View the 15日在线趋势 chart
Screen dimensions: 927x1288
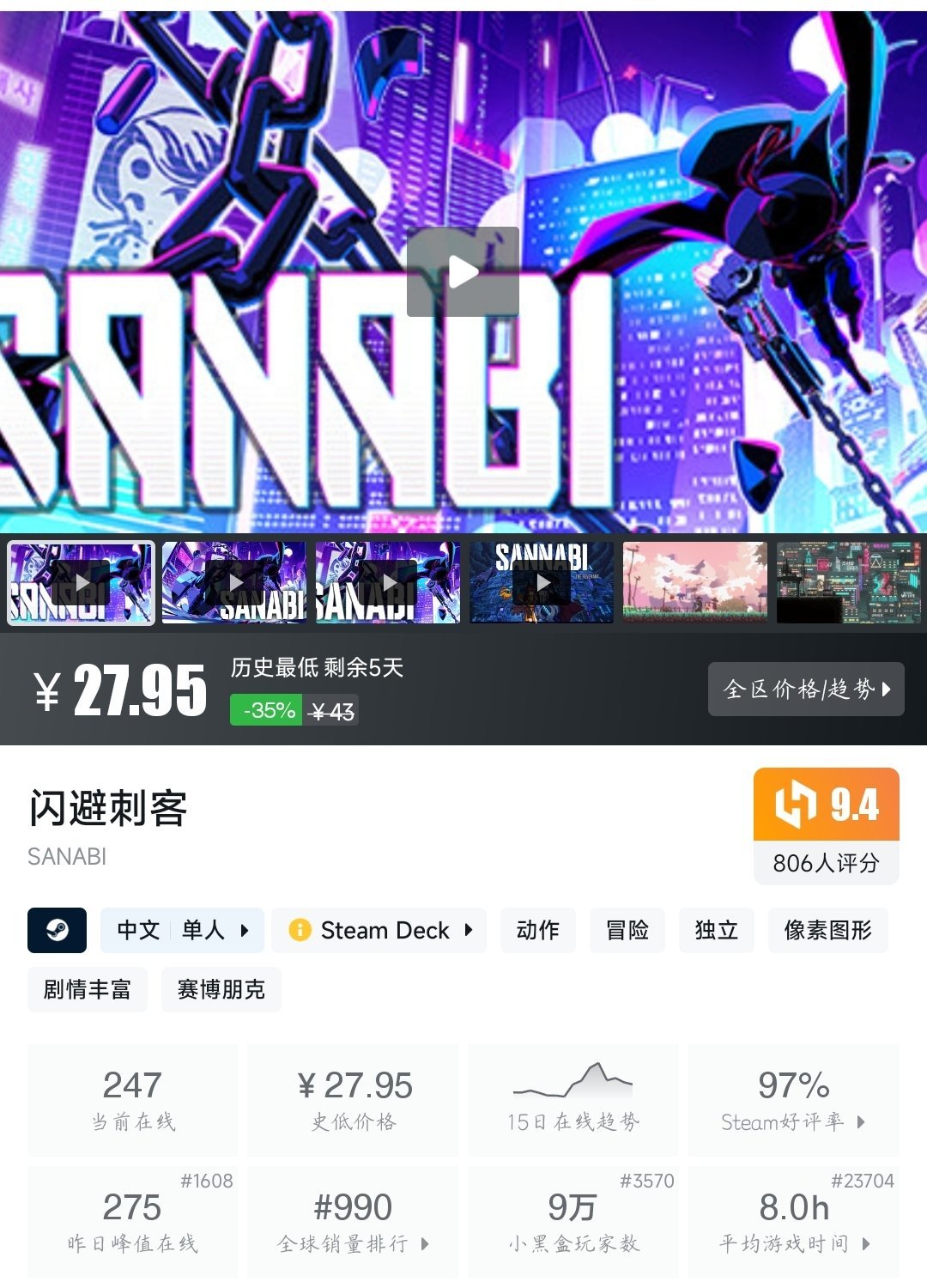573,1100
